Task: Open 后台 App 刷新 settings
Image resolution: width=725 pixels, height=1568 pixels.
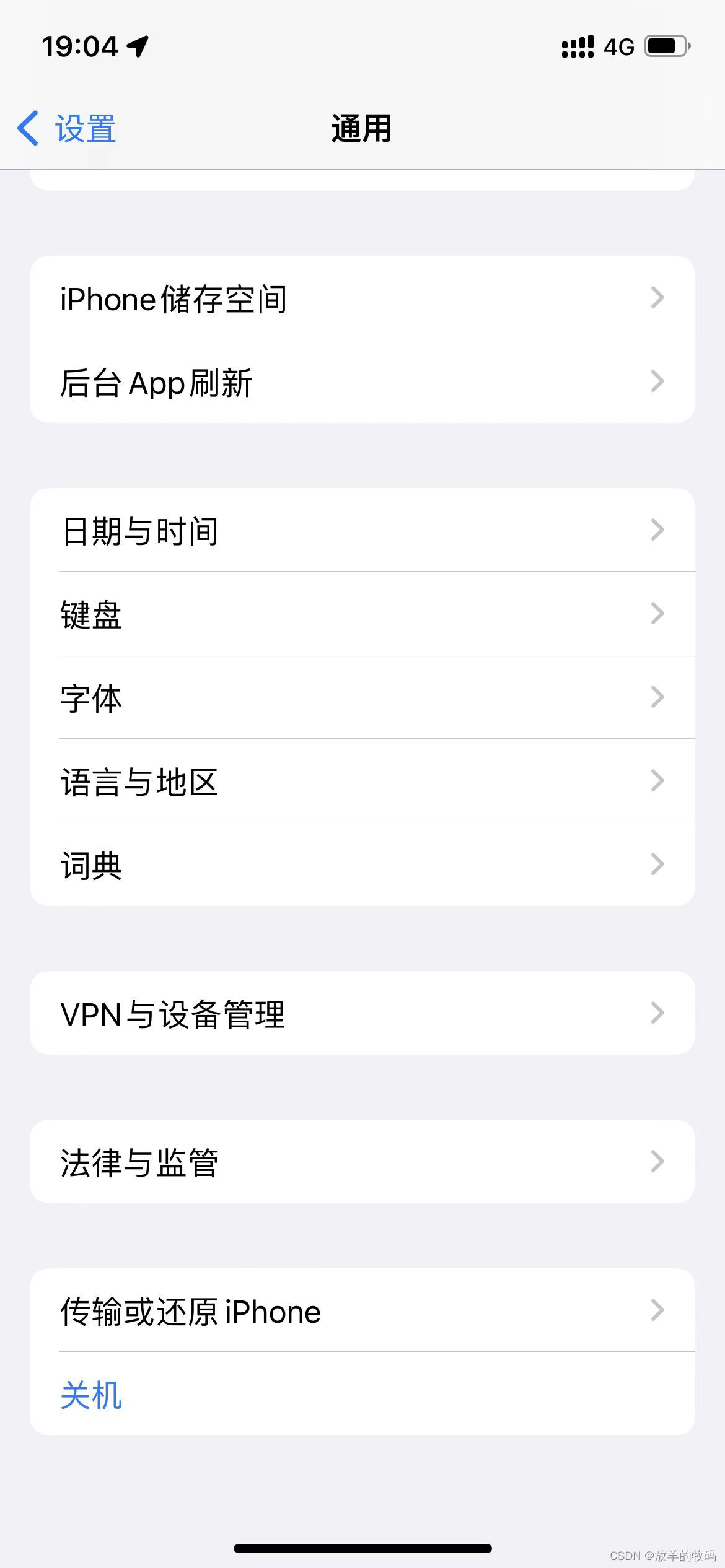Action: click(362, 381)
